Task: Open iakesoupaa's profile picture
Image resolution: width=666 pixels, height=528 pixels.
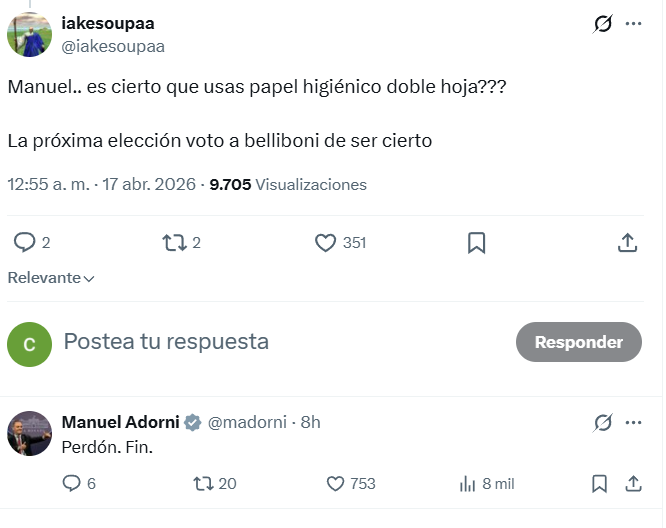Action: (x=29, y=34)
